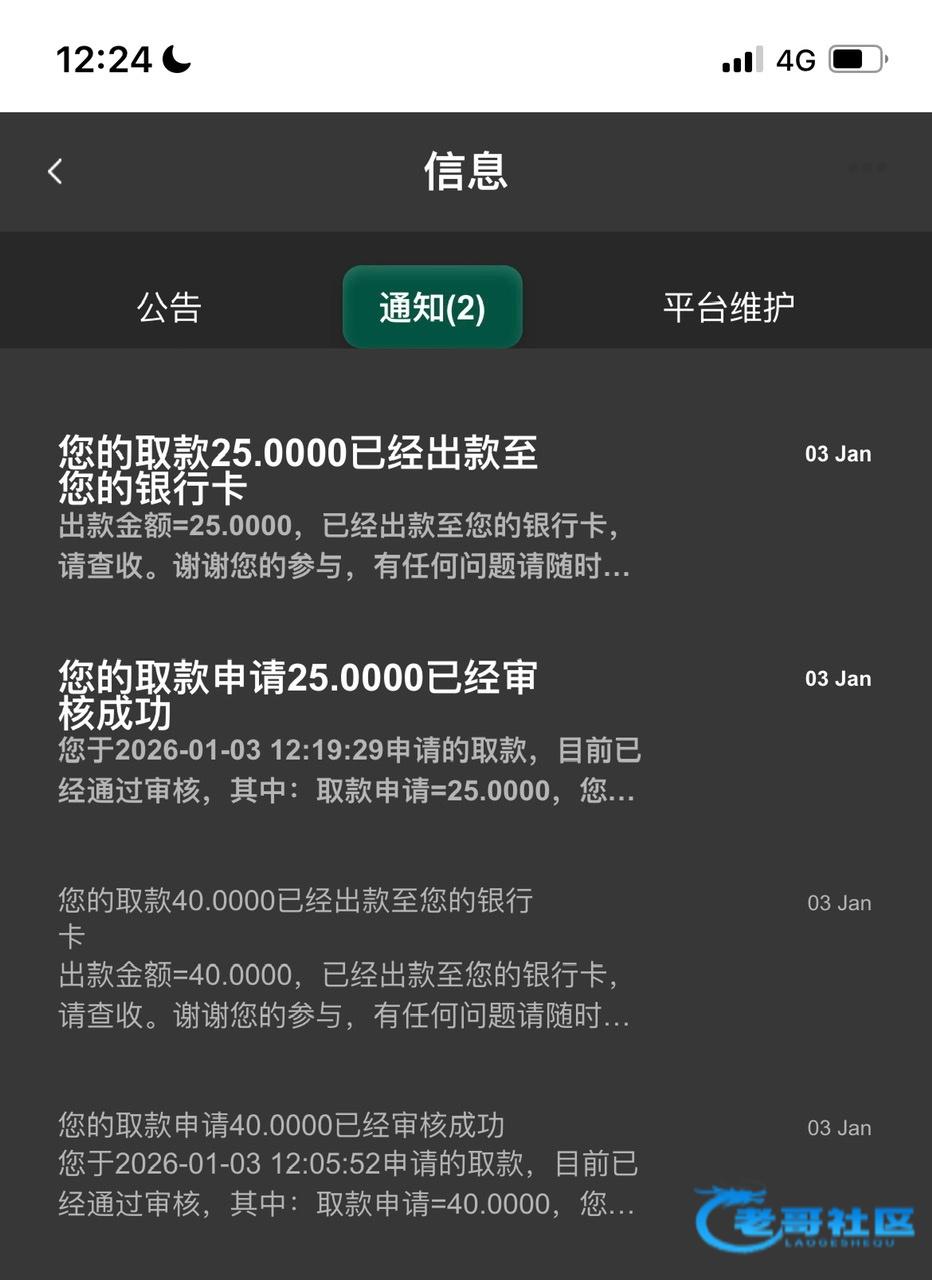View the 取款40.0000已经出款 notification
This screenshot has width=932, height=1280.
400,958
